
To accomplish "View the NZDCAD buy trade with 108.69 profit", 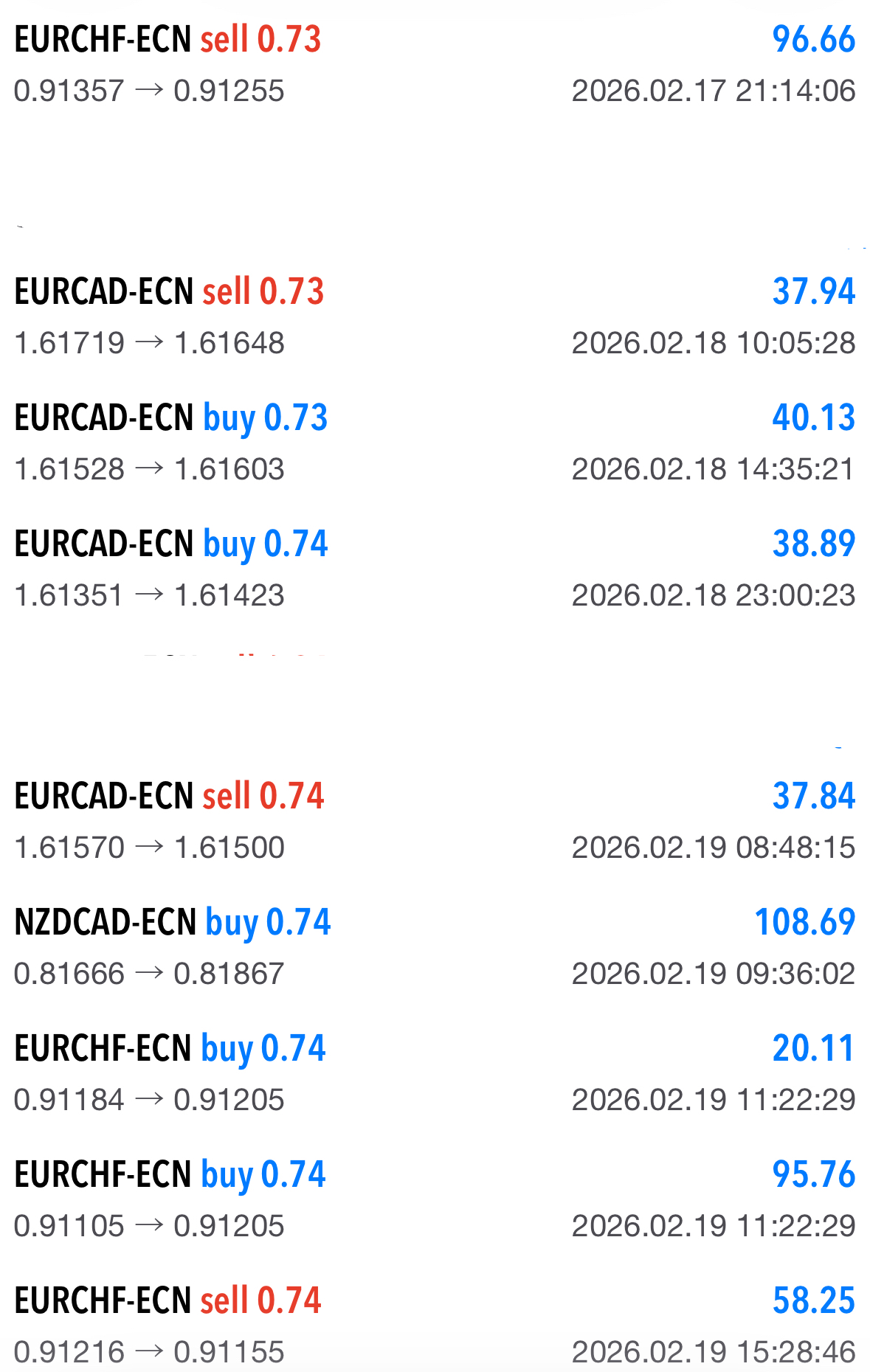I will click(x=435, y=948).
